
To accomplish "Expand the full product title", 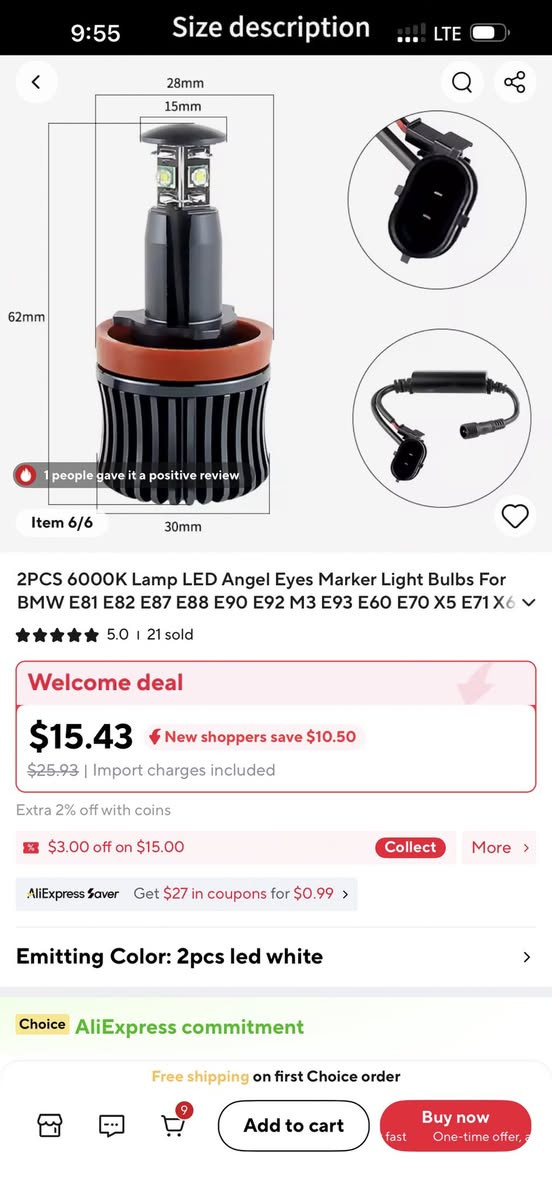I will pyautogui.click(x=528, y=603).
